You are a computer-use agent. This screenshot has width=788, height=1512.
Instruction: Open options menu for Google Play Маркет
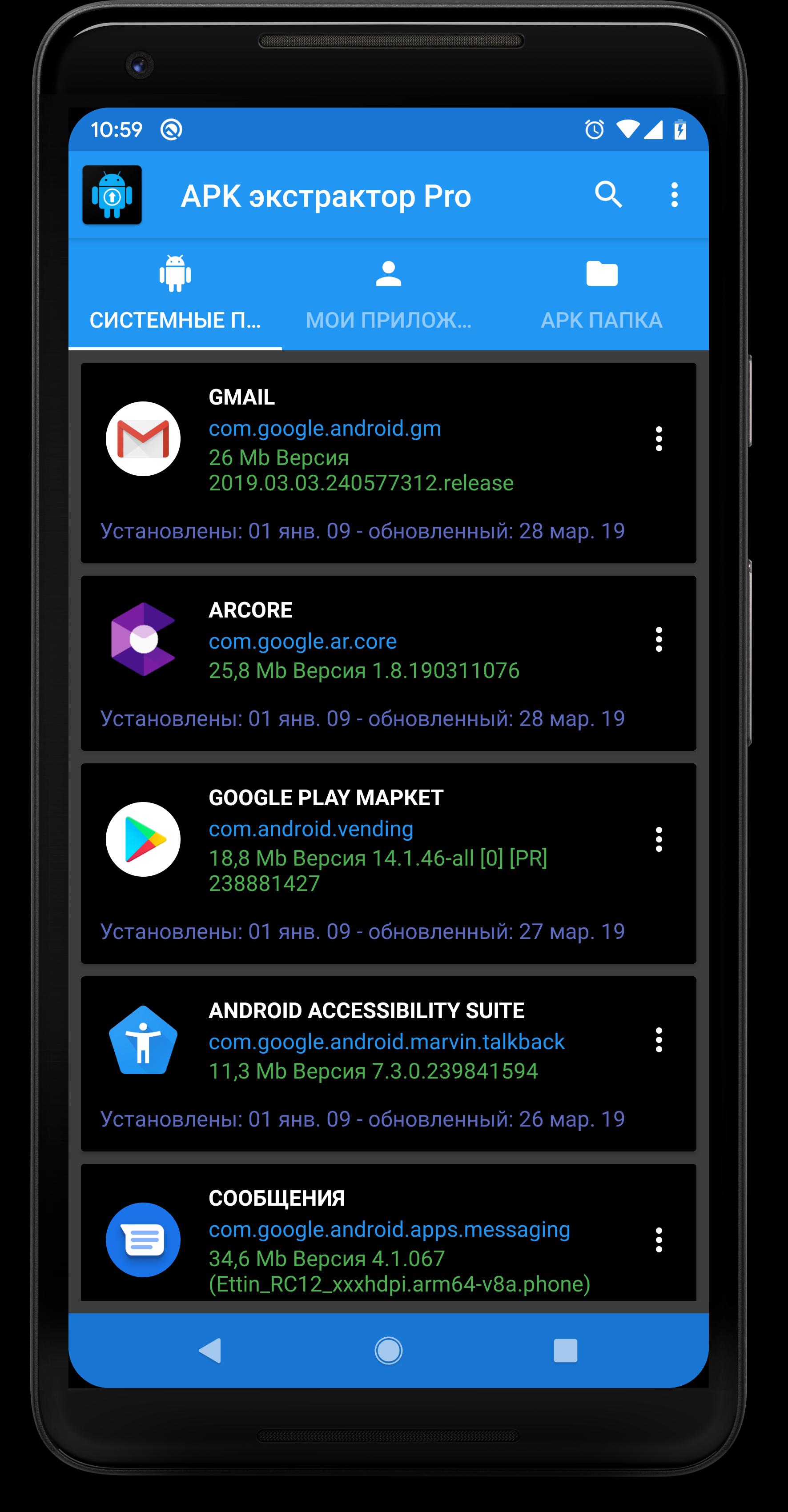(x=659, y=839)
